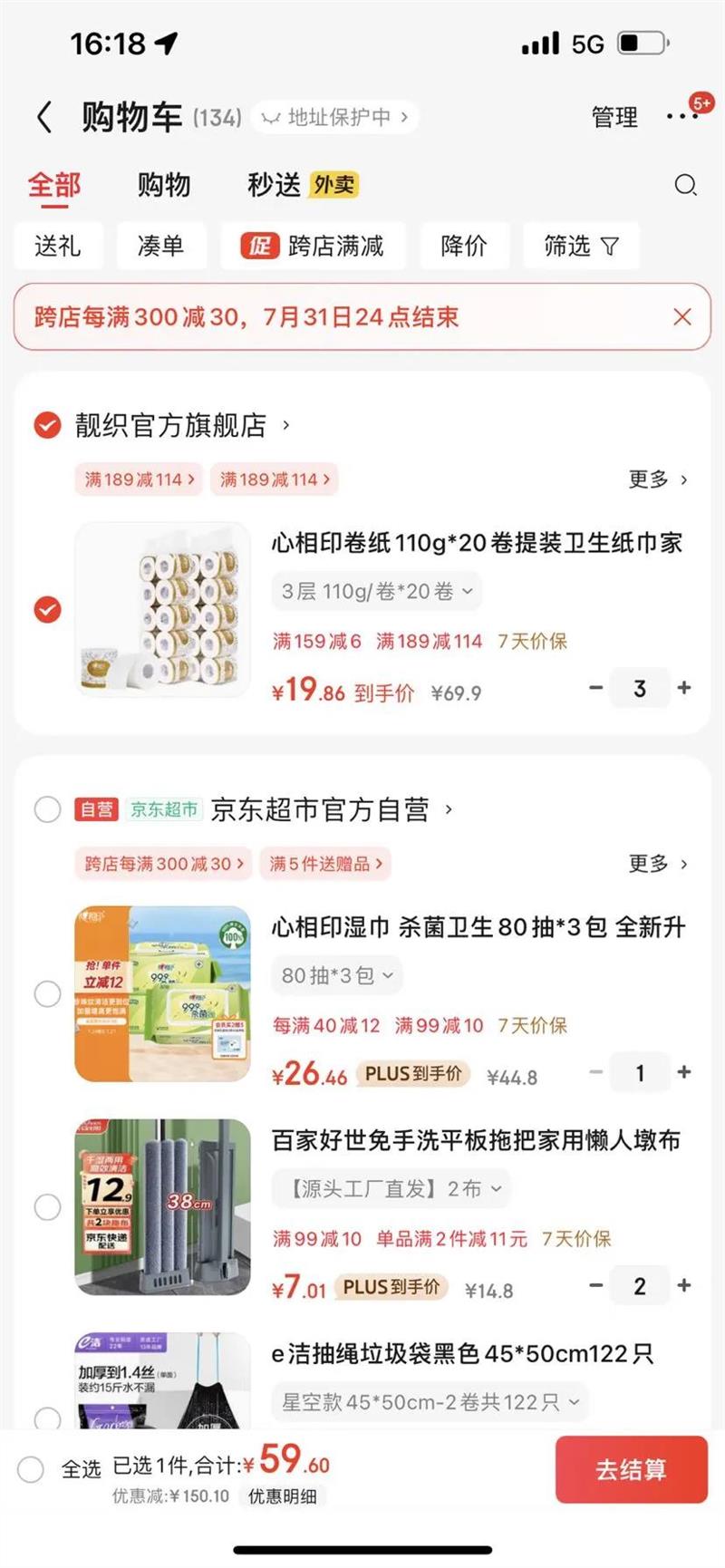Viewport: 725px width, 1568px height.
Task: Go back from the shopping cart
Action: pyautogui.click(x=44, y=117)
